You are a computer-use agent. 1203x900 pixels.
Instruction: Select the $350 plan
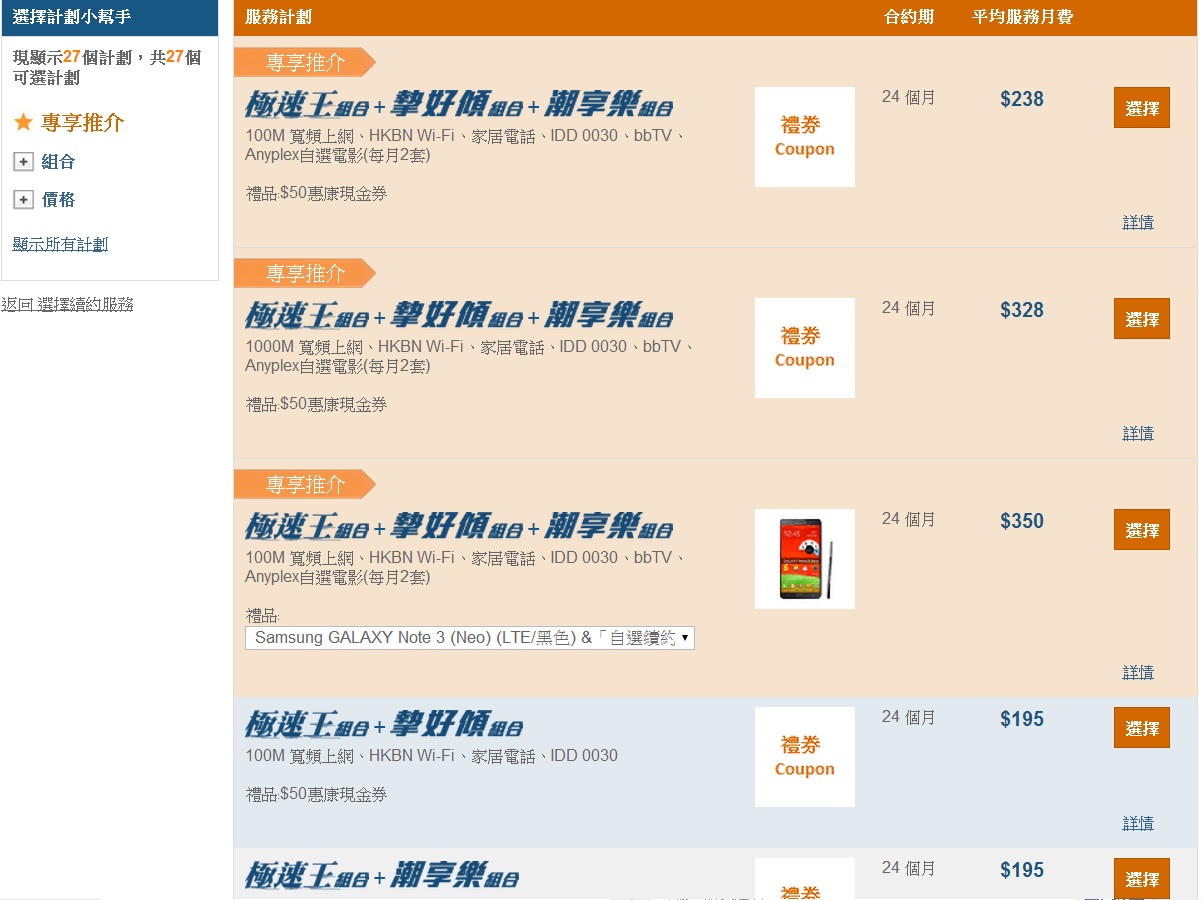coord(1141,530)
